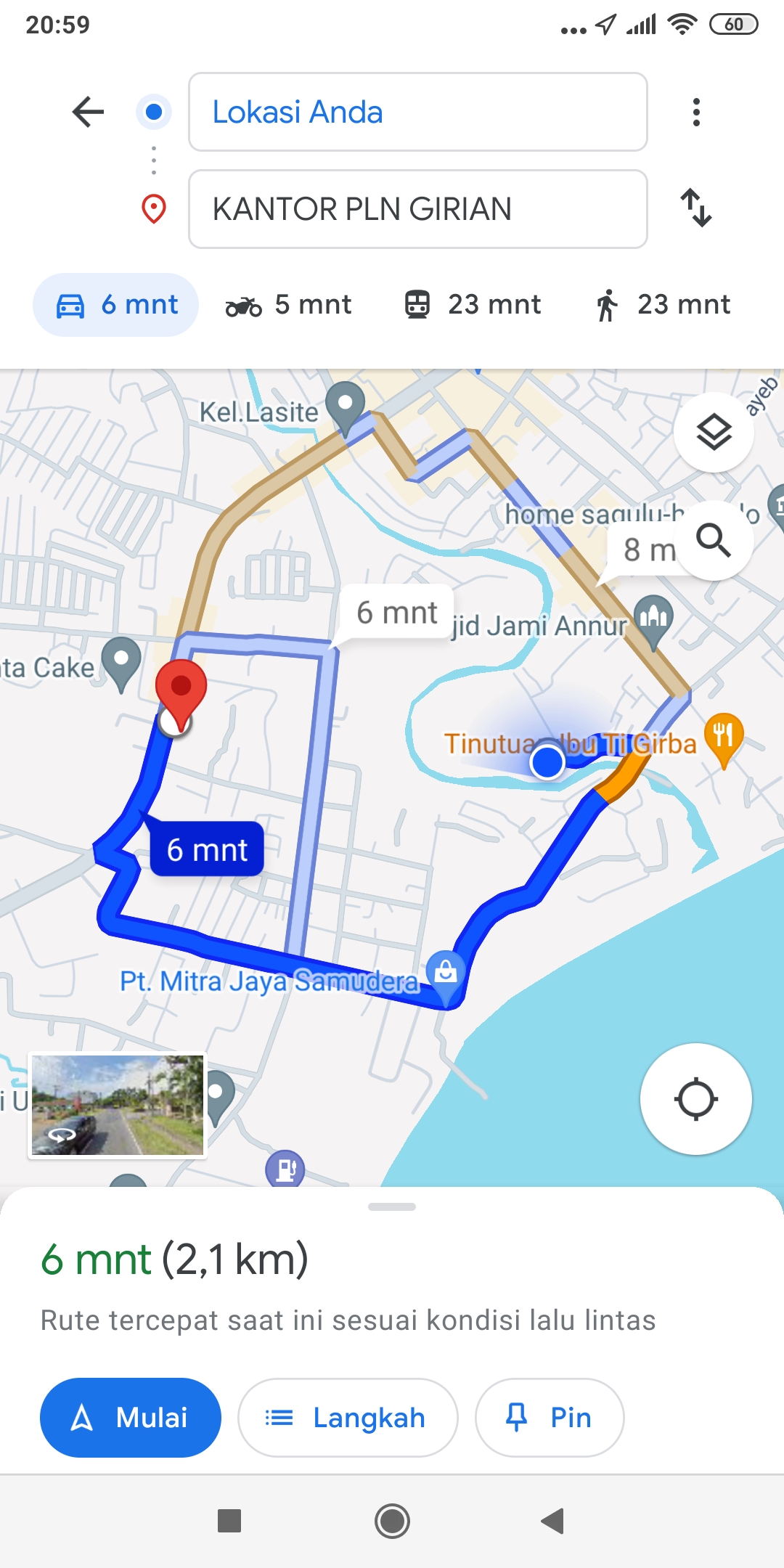
Task: Center map on my current location
Action: 695,1099
